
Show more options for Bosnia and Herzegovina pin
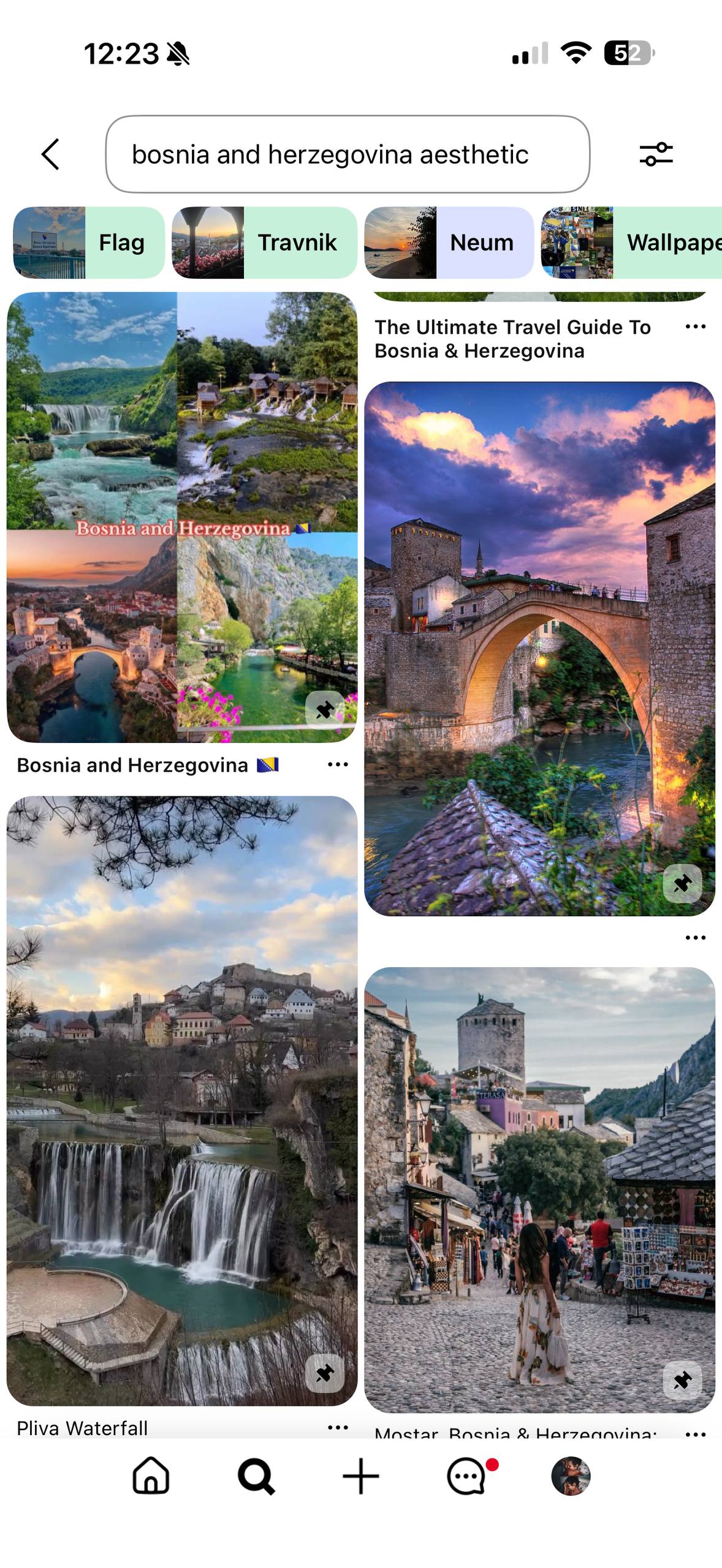[338, 764]
